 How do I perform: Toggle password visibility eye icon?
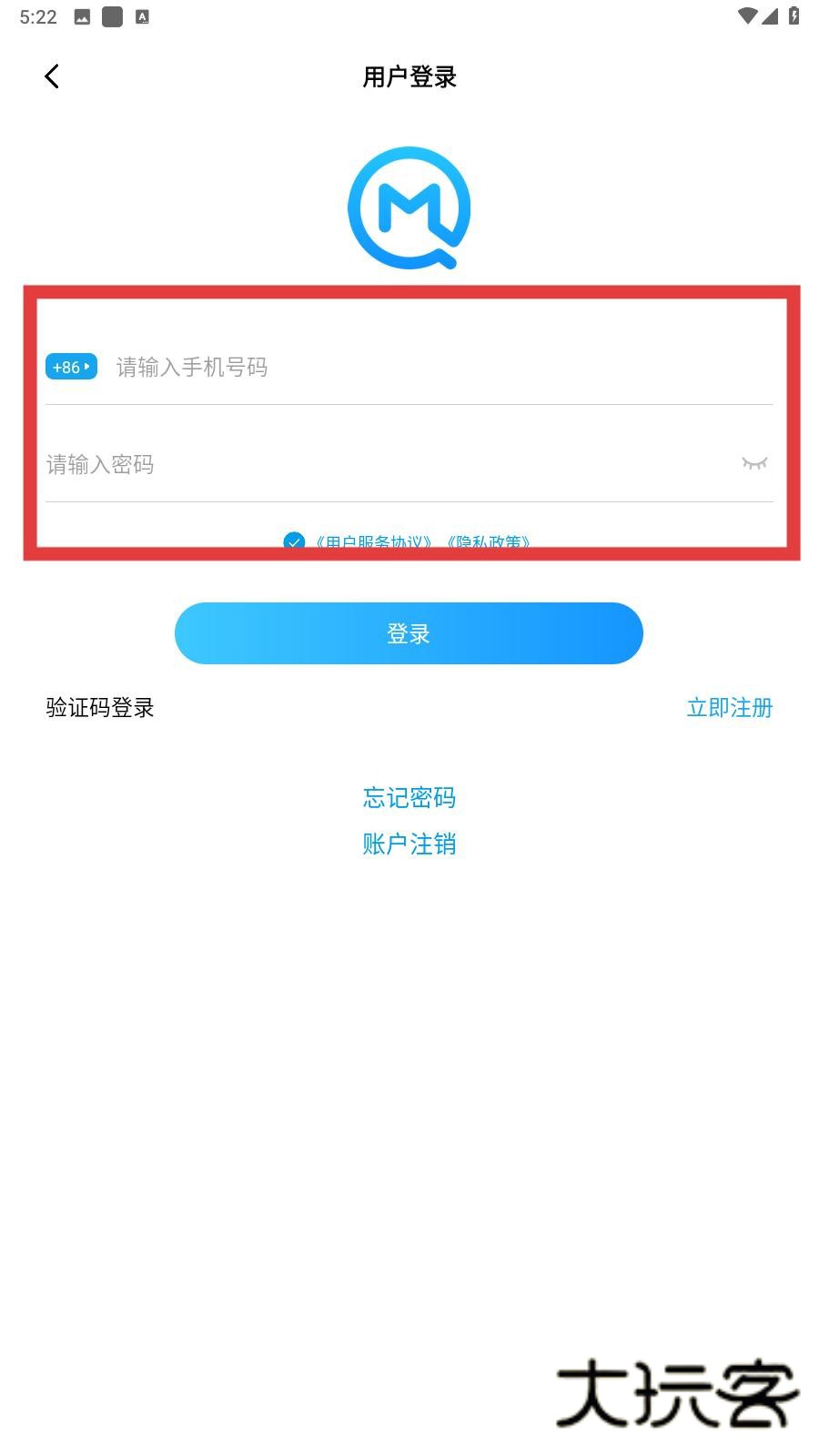(x=754, y=464)
